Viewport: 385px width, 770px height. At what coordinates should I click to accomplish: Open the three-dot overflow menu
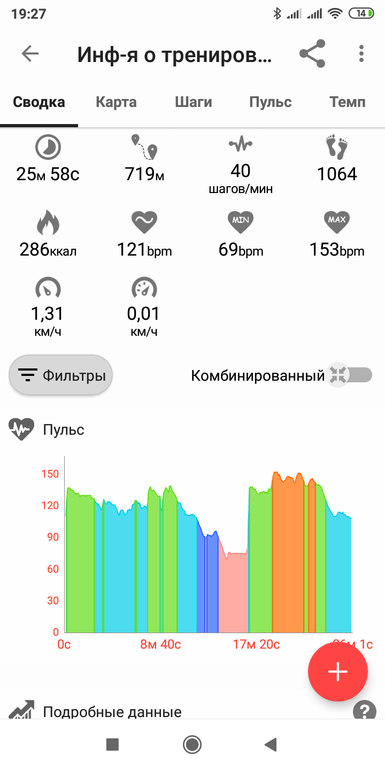tap(361, 54)
